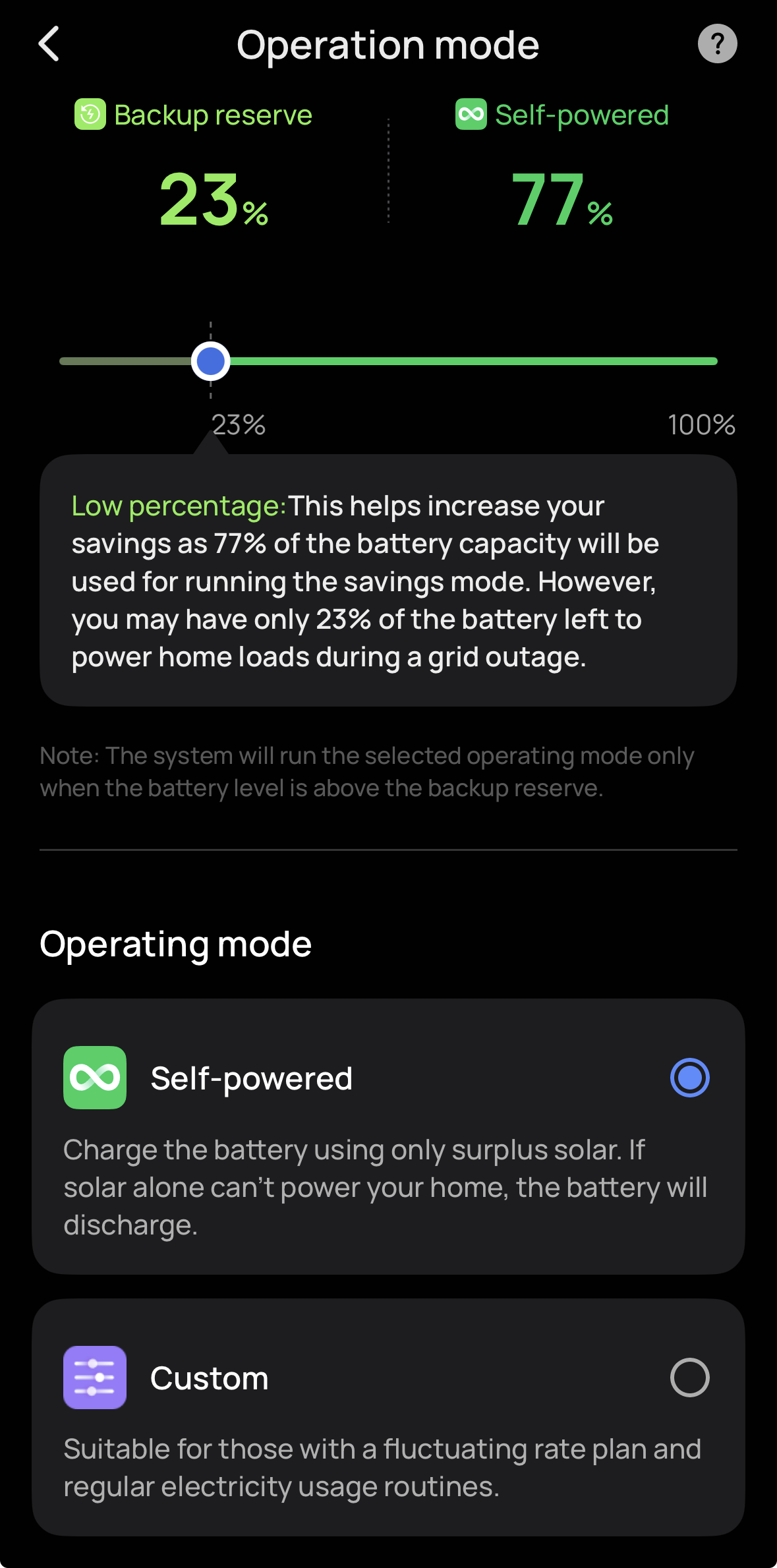Select the Self-powered operating mode
The image size is (777, 1568).
click(689, 1078)
